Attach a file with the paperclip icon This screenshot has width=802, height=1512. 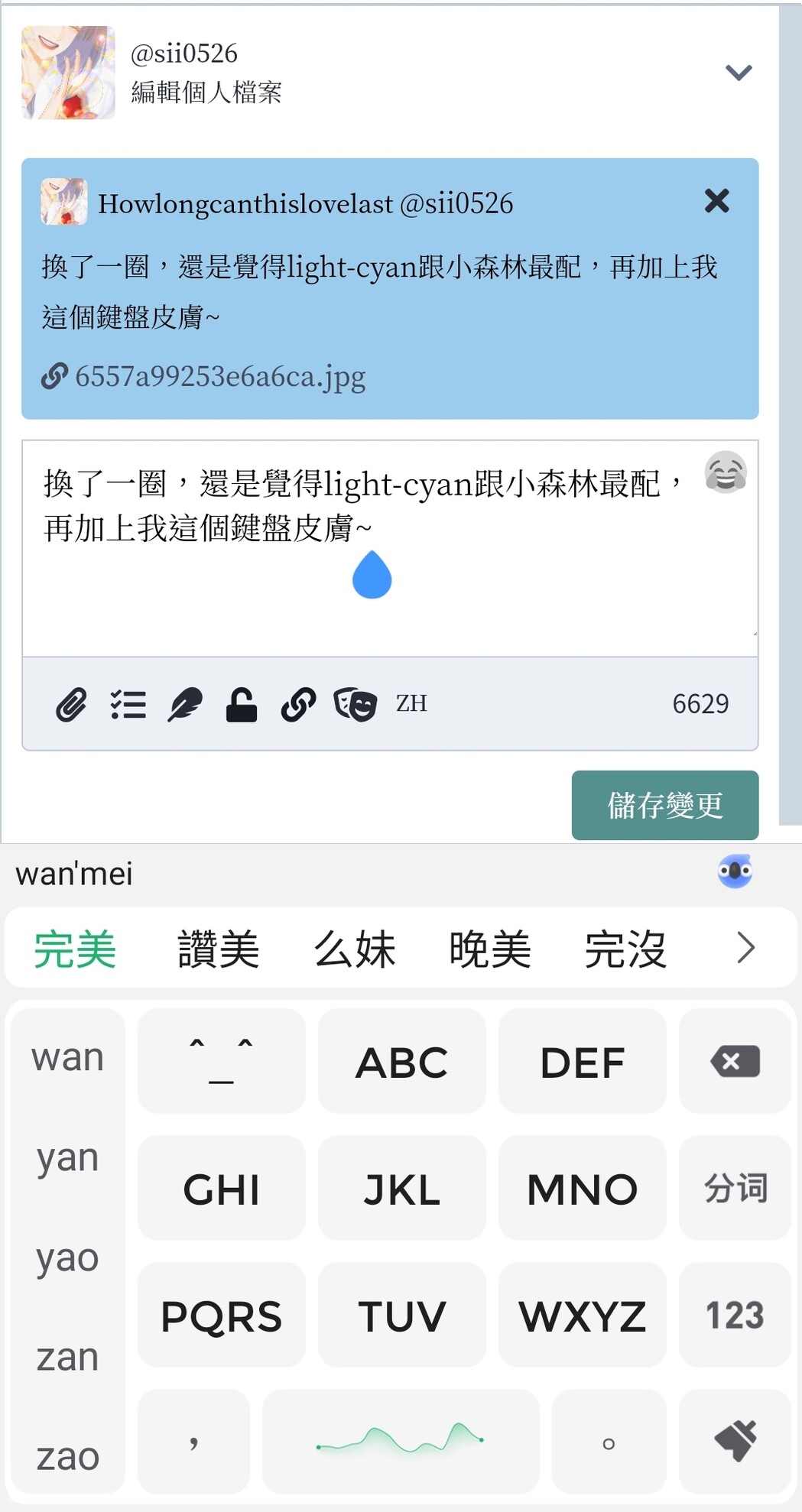coord(71,704)
